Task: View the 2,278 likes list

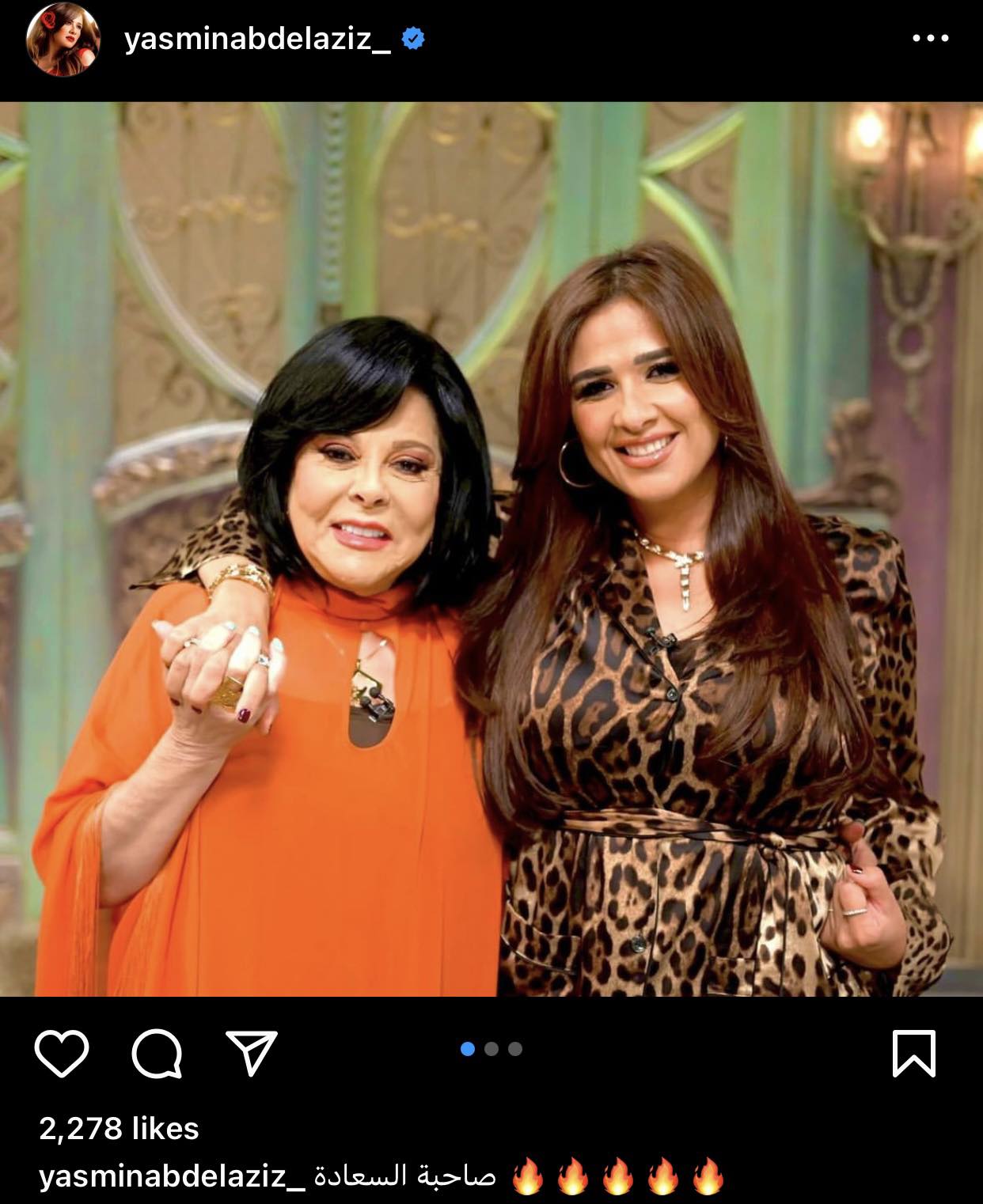Action: pos(119,1128)
